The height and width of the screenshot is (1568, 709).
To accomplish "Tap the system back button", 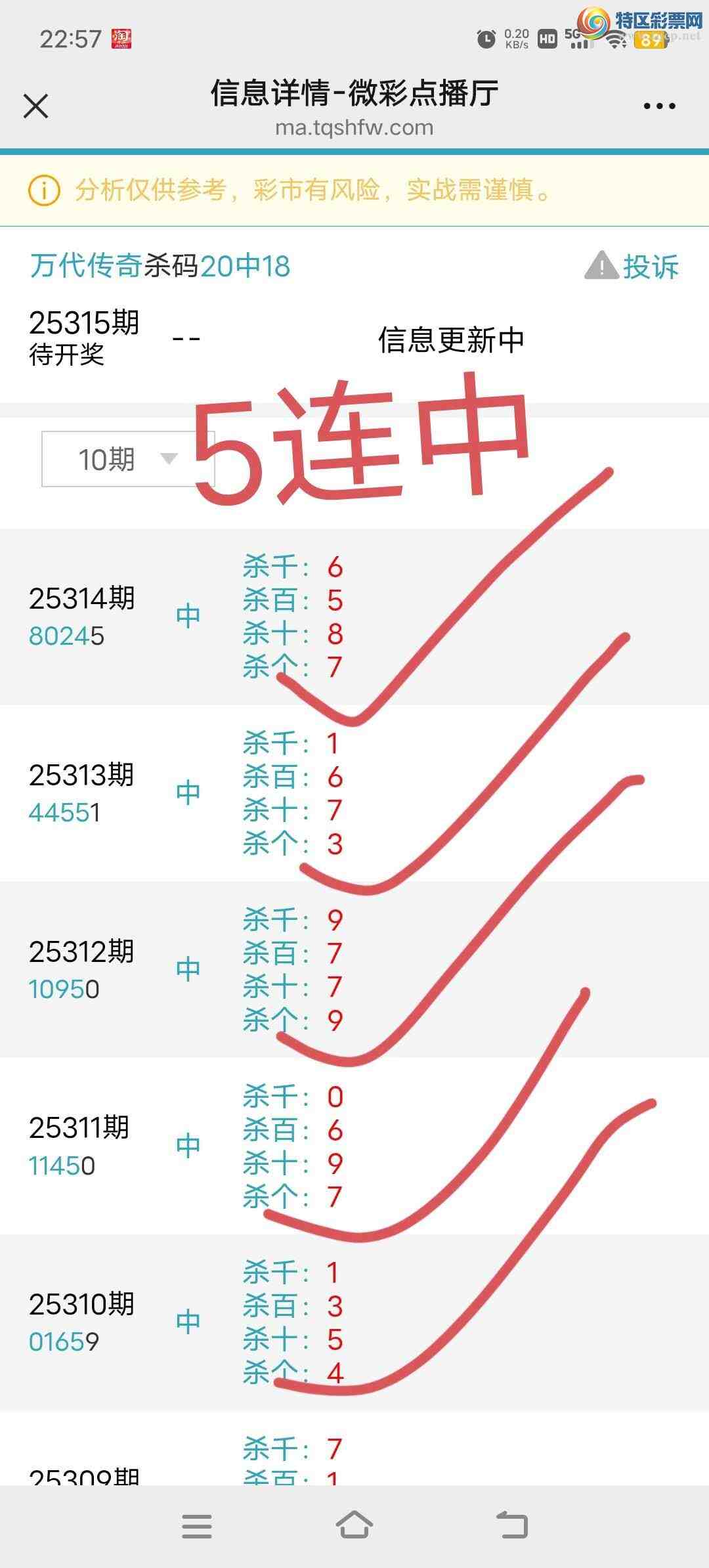I will coord(511,1526).
